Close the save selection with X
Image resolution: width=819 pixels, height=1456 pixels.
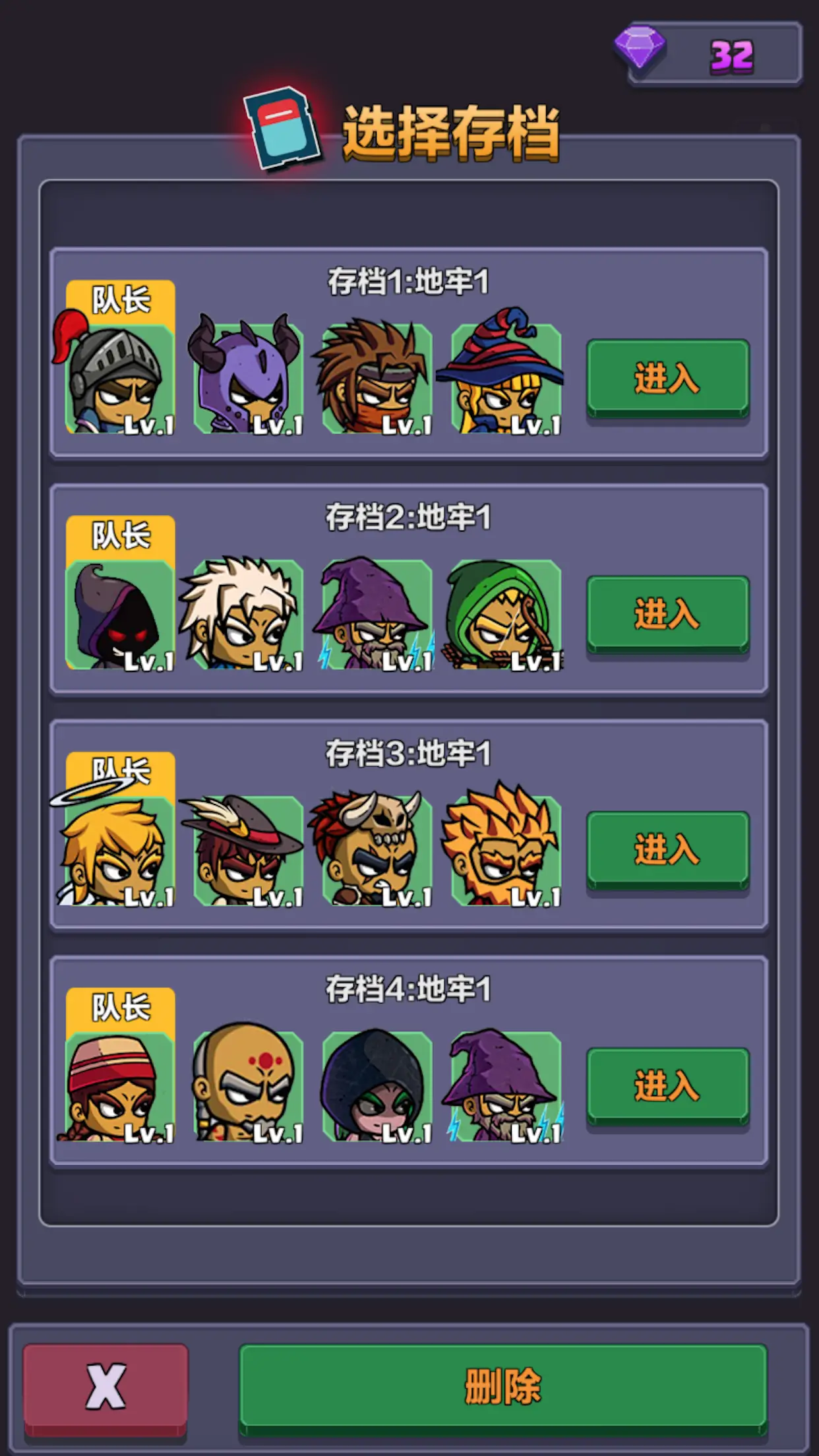point(106,1386)
